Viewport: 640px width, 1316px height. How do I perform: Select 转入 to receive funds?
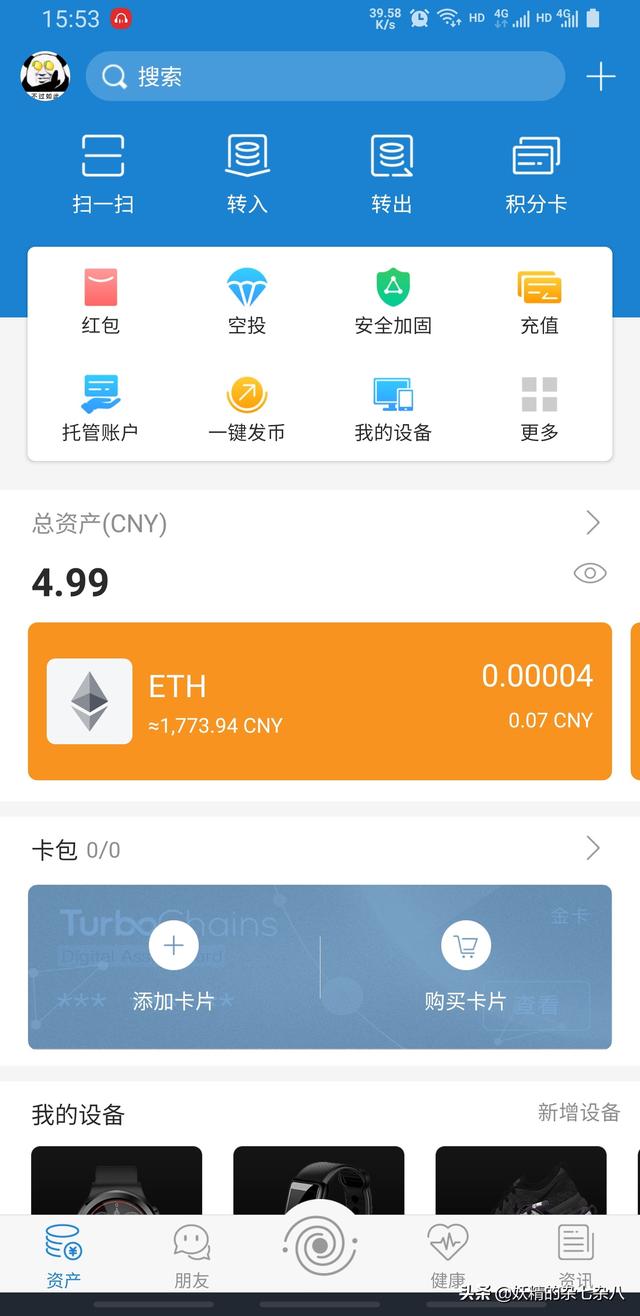tap(247, 175)
